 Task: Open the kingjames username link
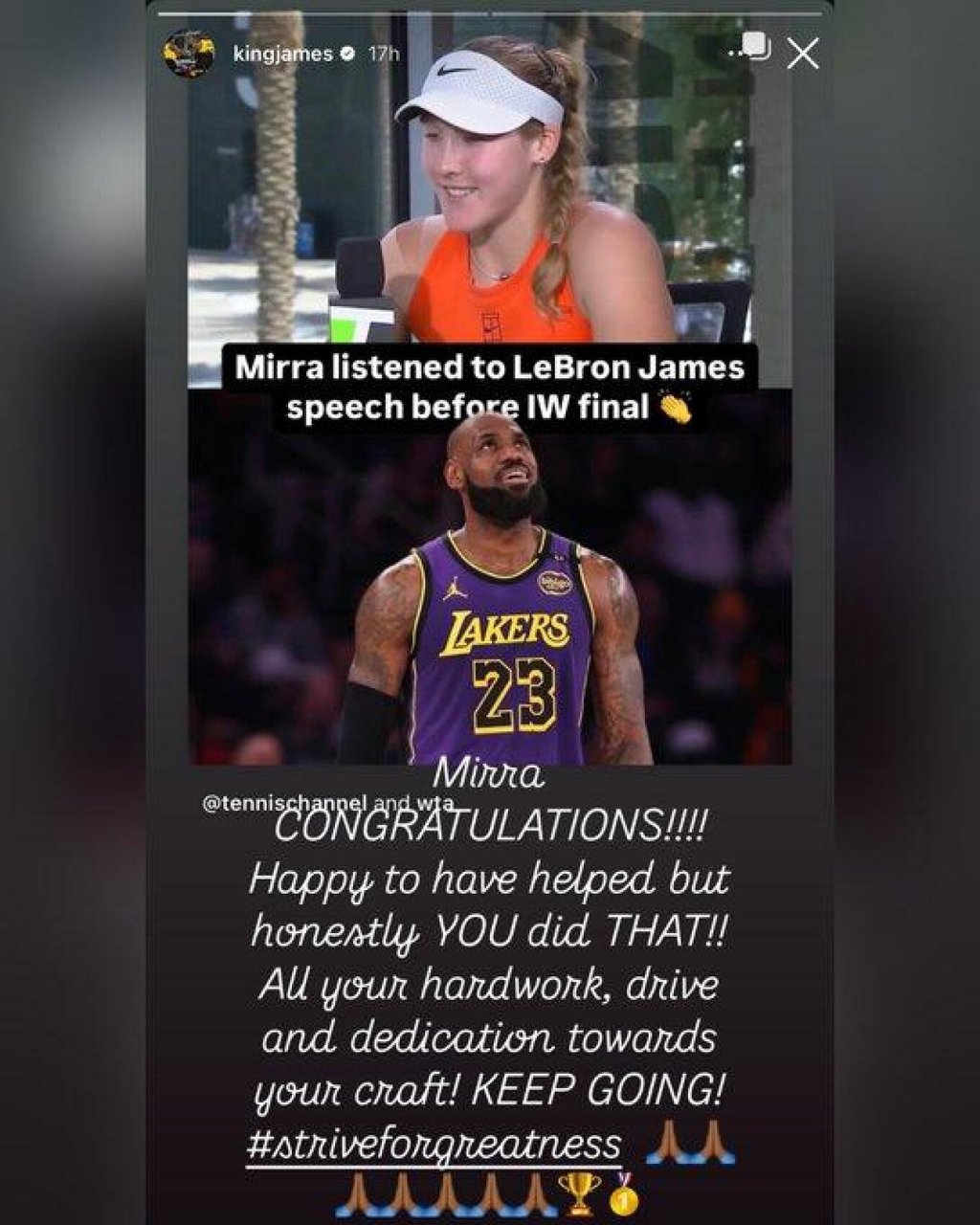283,55
